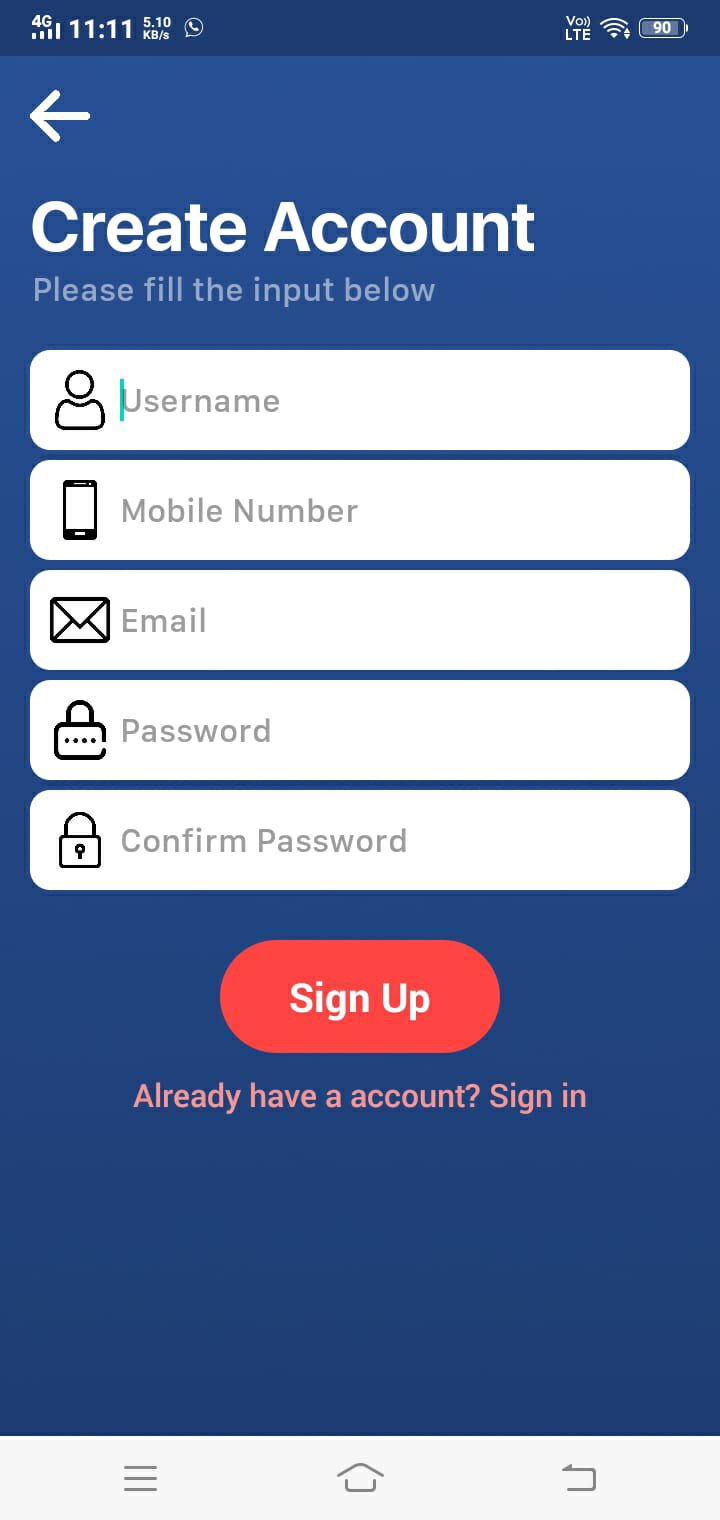Click the back arrow to exit Create Account

[58, 115]
